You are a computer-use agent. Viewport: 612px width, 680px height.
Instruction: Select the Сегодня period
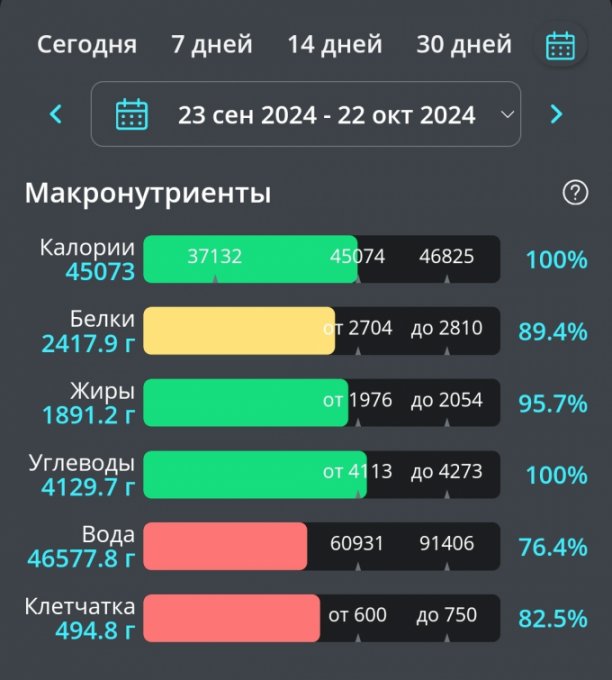pyautogui.click(x=87, y=45)
